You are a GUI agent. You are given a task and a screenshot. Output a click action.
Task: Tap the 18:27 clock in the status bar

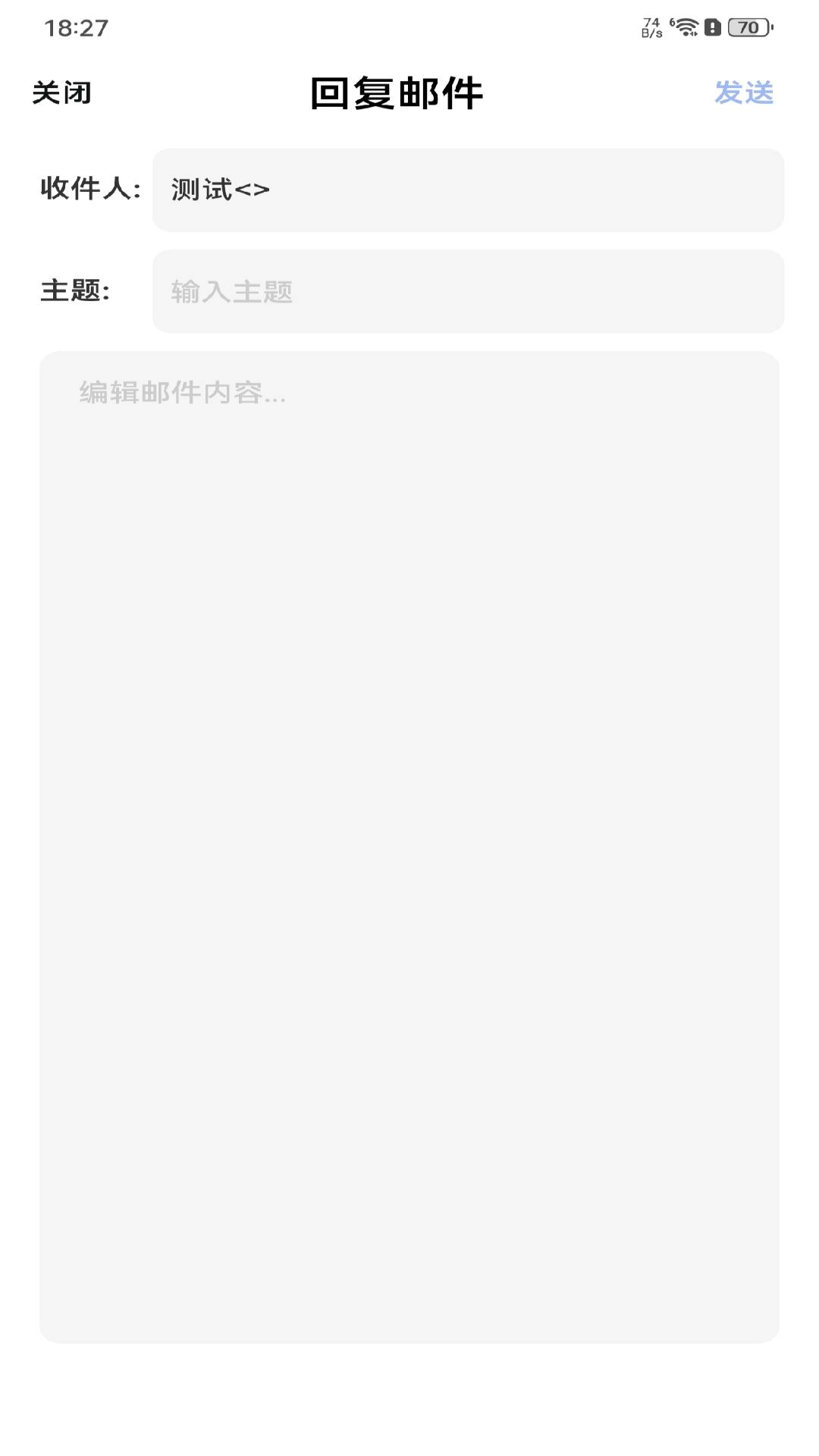pyautogui.click(x=75, y=29)
